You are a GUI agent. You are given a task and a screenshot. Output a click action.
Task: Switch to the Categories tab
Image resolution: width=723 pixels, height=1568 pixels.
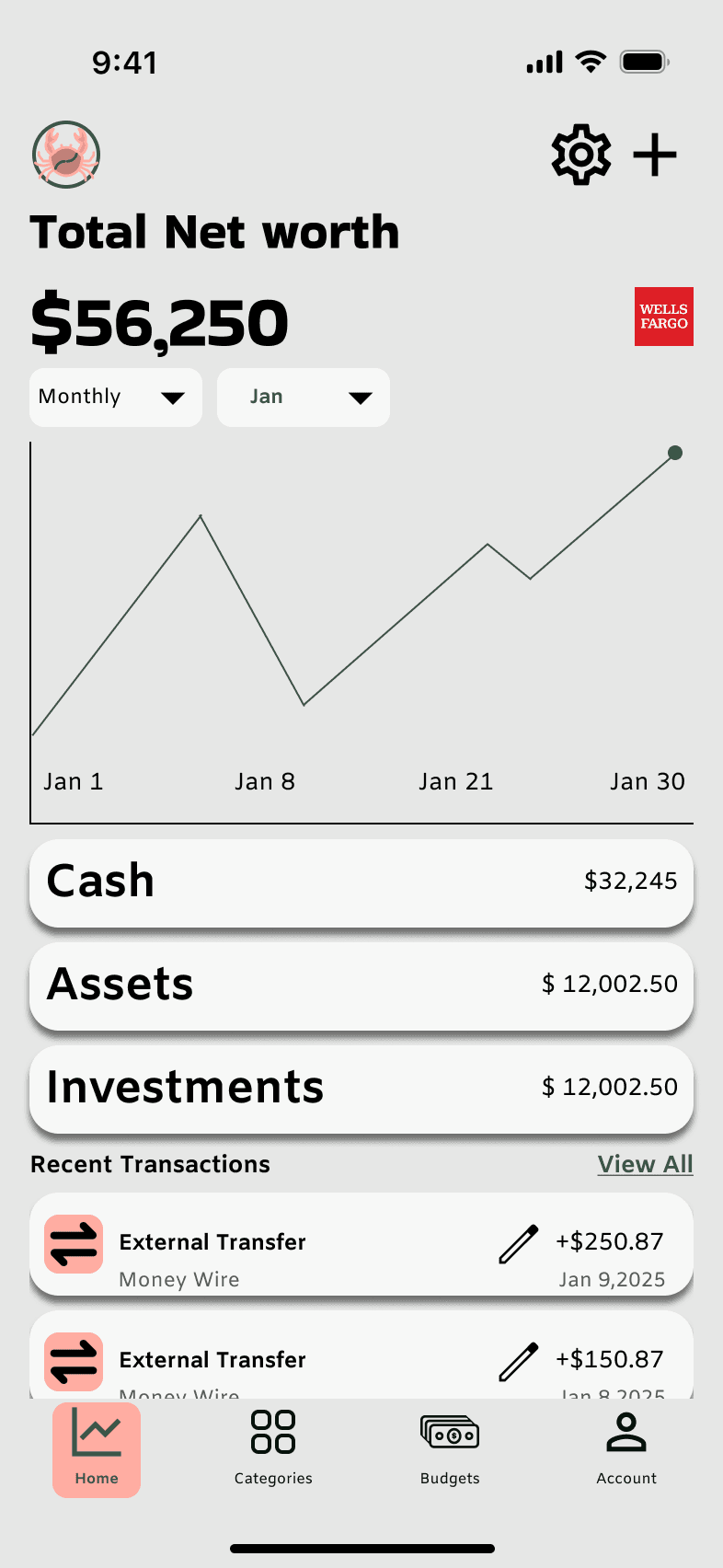[x=273, y=1448]
